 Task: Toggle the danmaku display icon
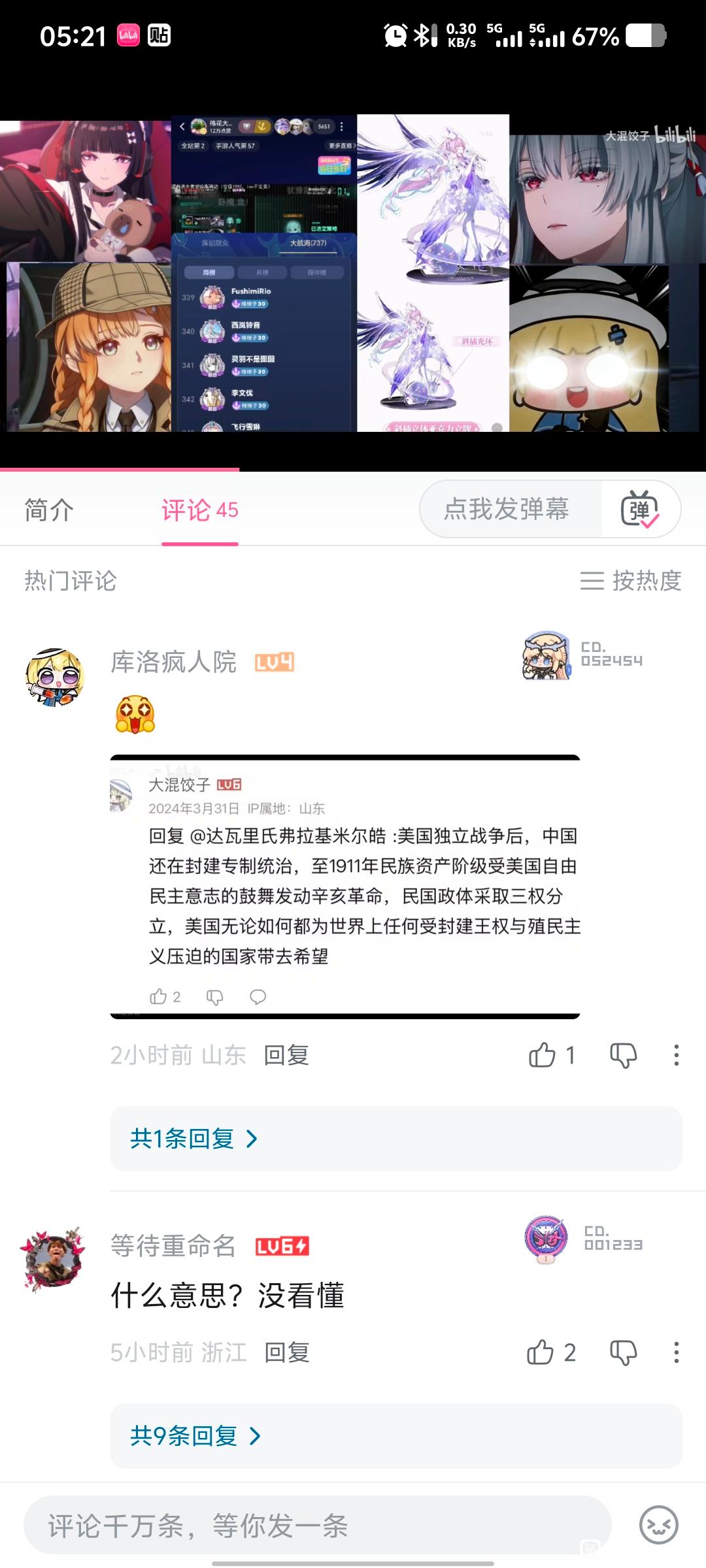pos(640,509)
